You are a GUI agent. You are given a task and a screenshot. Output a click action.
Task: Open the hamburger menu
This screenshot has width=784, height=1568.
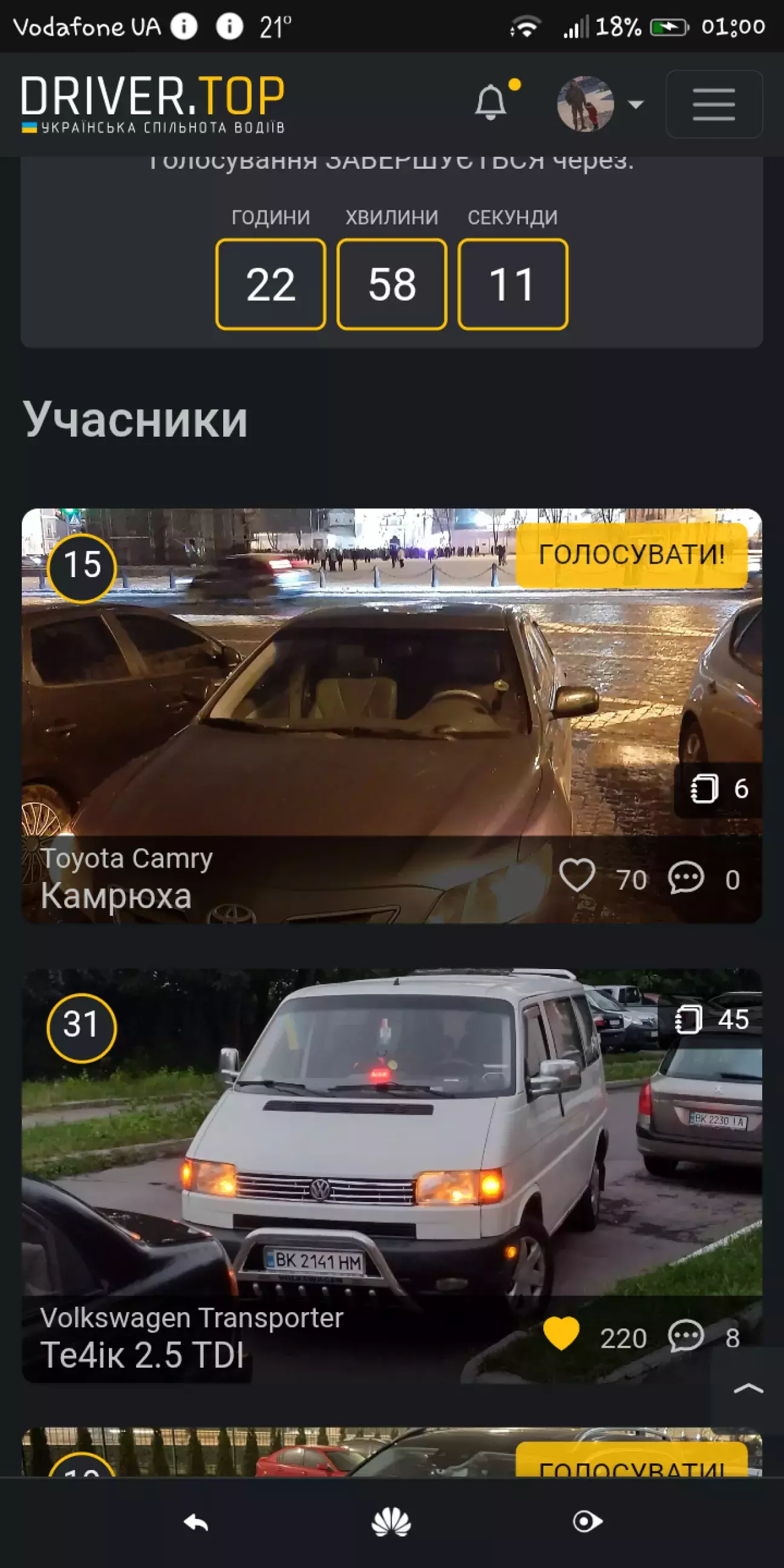(x=714, y=104)
